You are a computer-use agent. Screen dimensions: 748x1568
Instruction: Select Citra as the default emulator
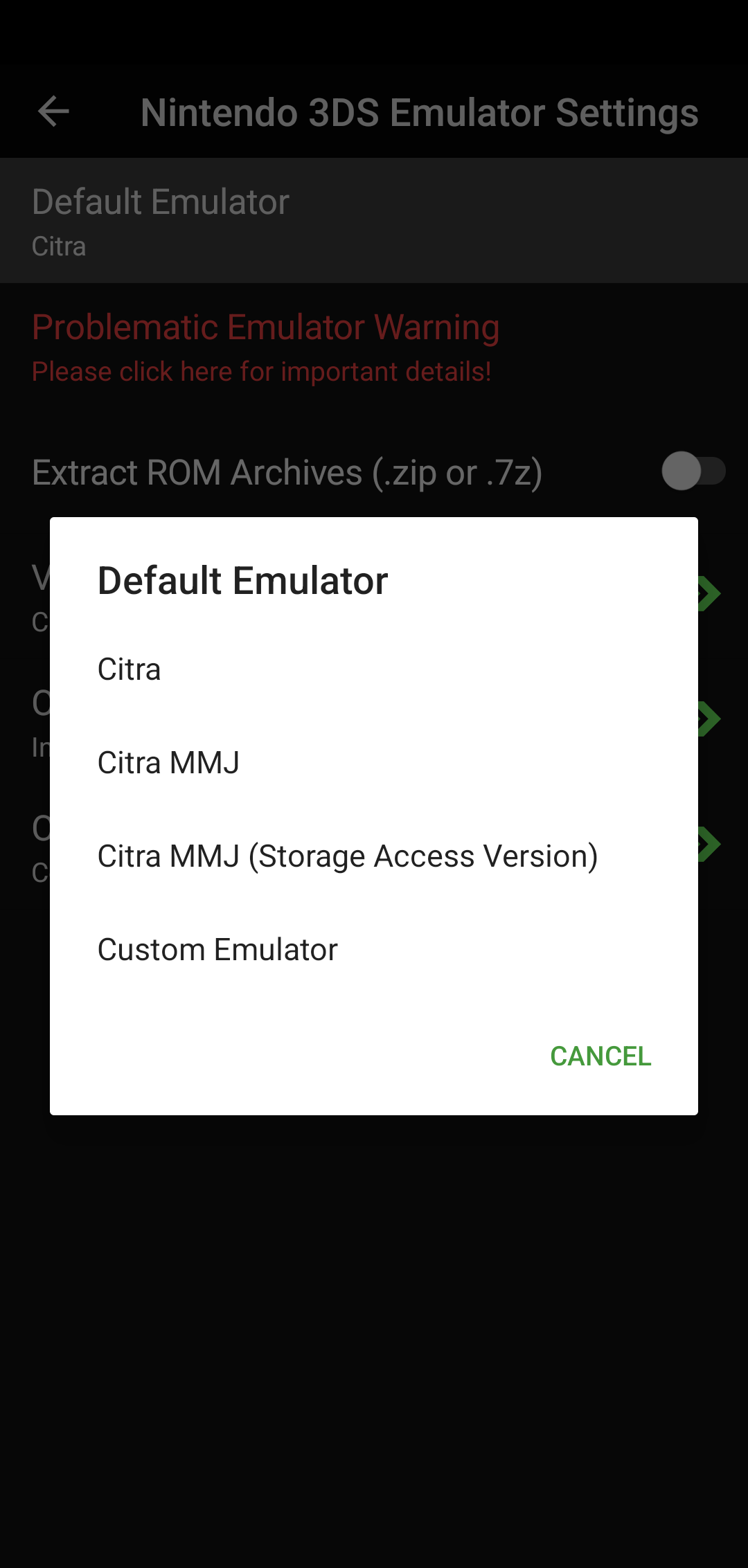(374, 669)
